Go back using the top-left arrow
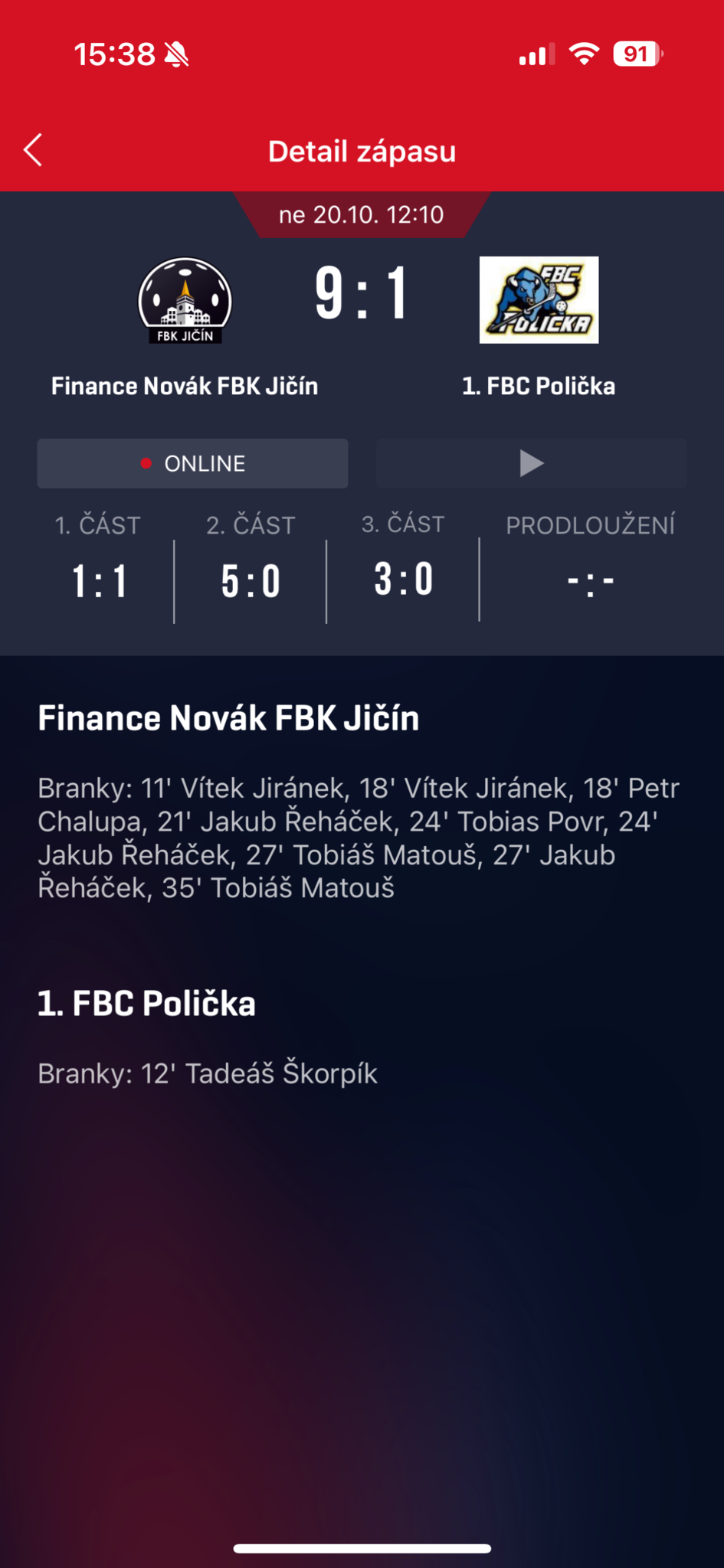Screen dimensions: 724x1568 point(33,150)
